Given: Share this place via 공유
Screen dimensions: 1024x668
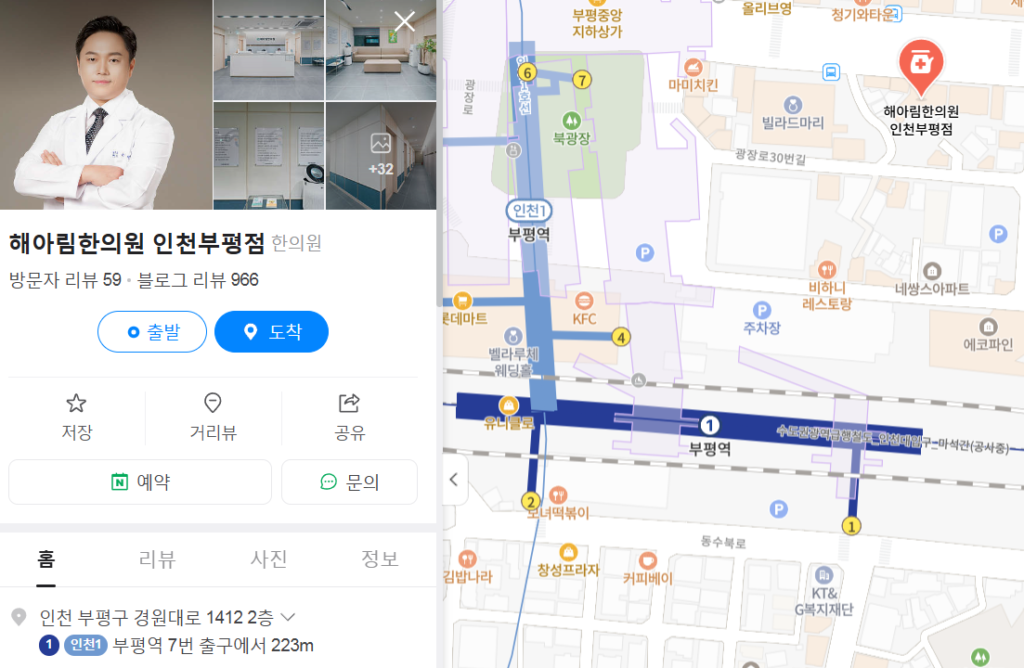Looking at the screenshot, I should click(349, 416).
